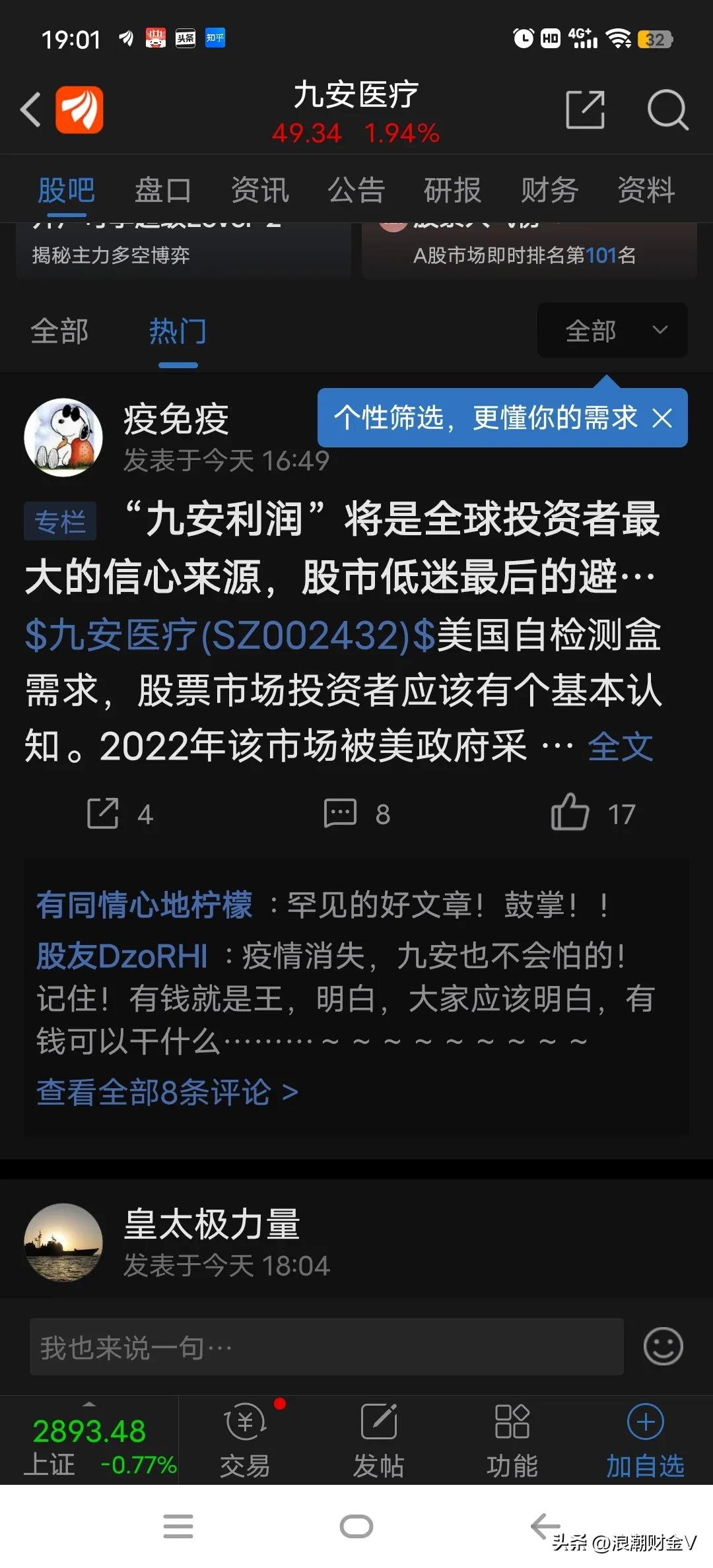Dismiss the 个性筛选 tooltip bubble
Viewport: 713px width, 1568px height.
(x=662, y=418)
